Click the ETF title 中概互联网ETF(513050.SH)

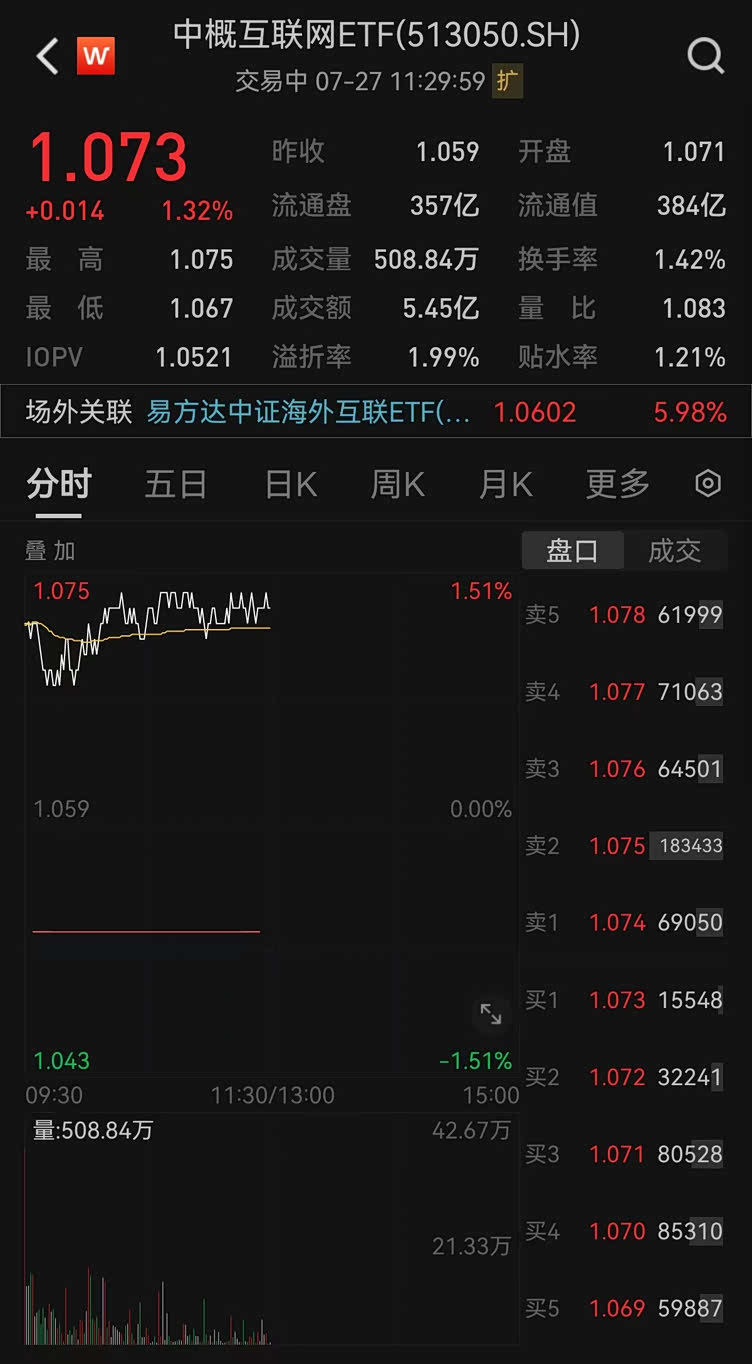coord(376,34)
